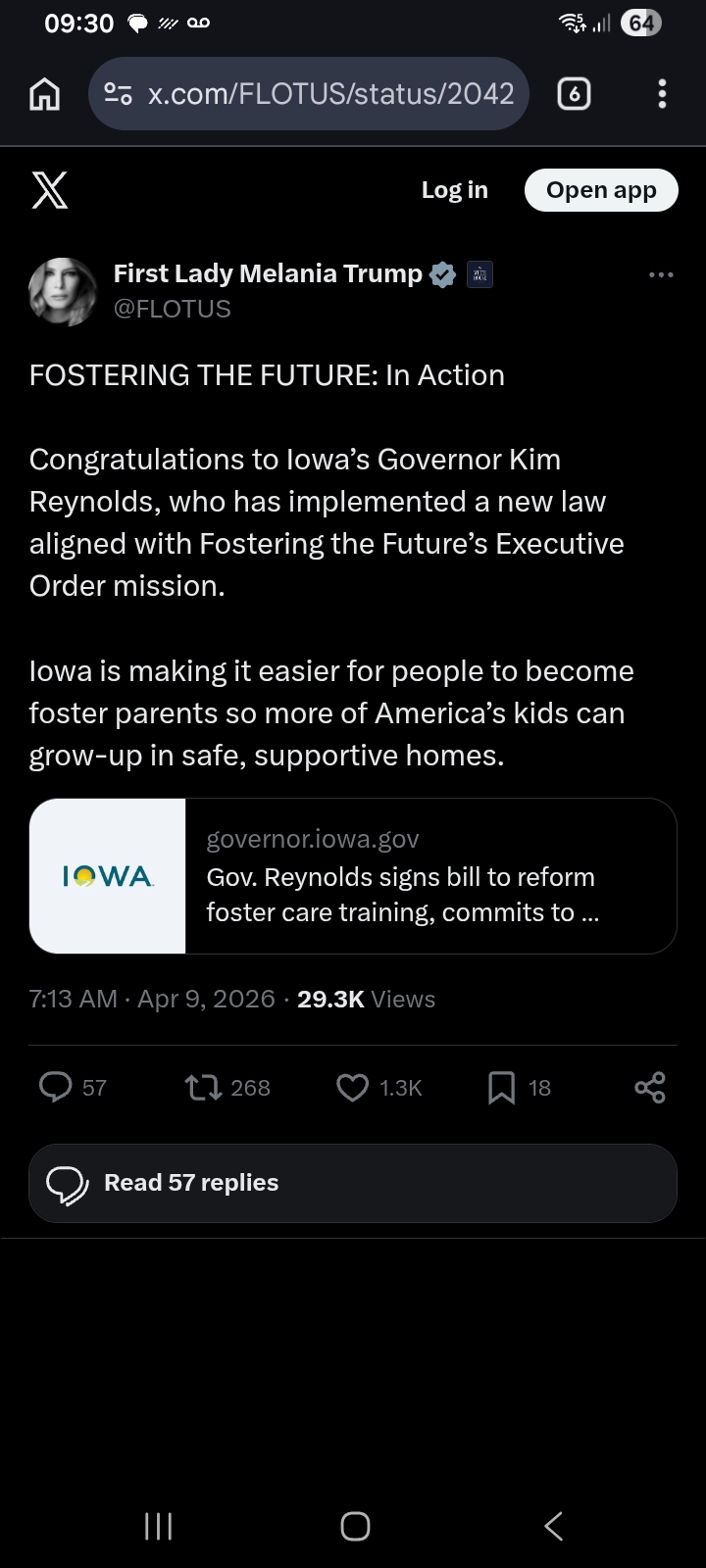706x1568 pixels.
Task: Go back with the system back button
Action: [x=554, y=1526]
